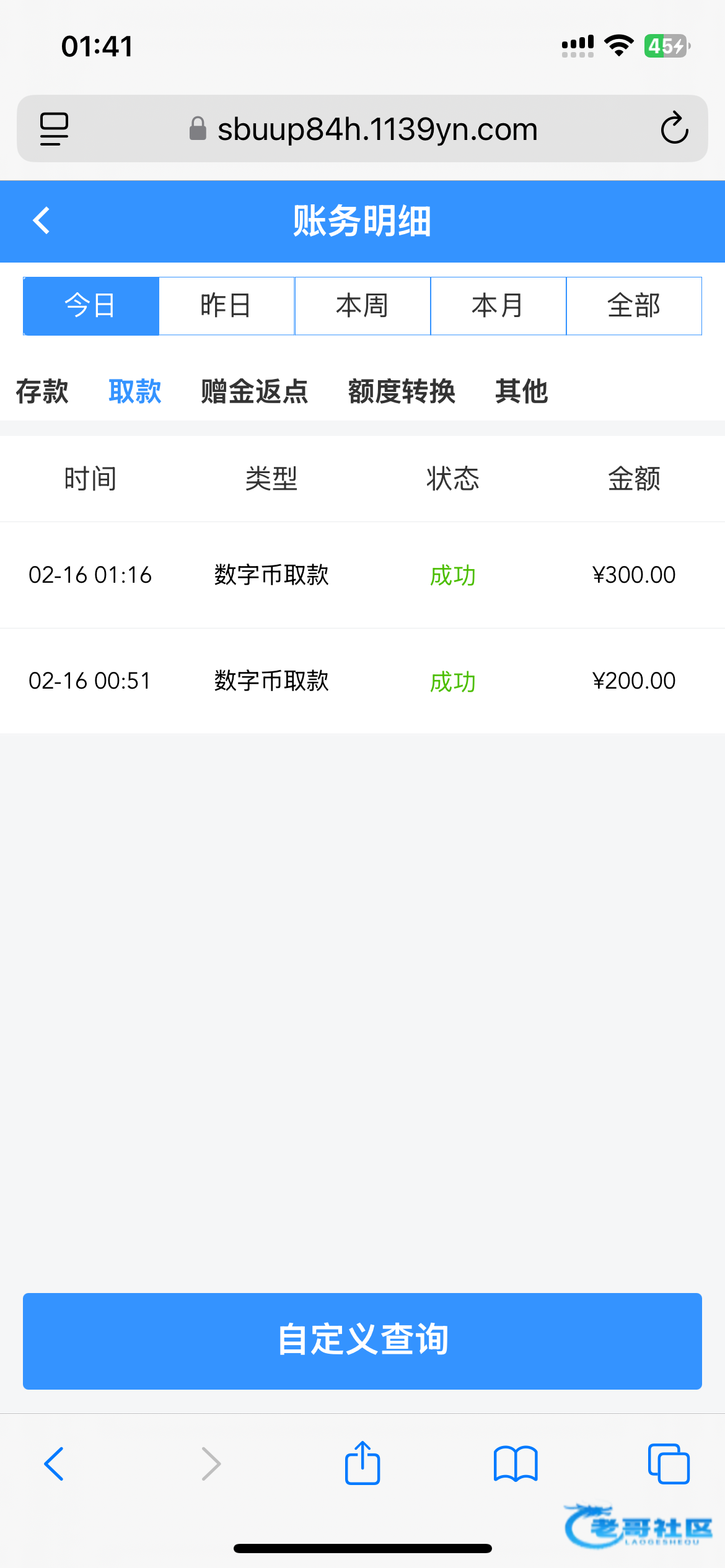This screenshot has width=725, height=1568.
Task: Select the 取款 category
Action: (135, 391)
